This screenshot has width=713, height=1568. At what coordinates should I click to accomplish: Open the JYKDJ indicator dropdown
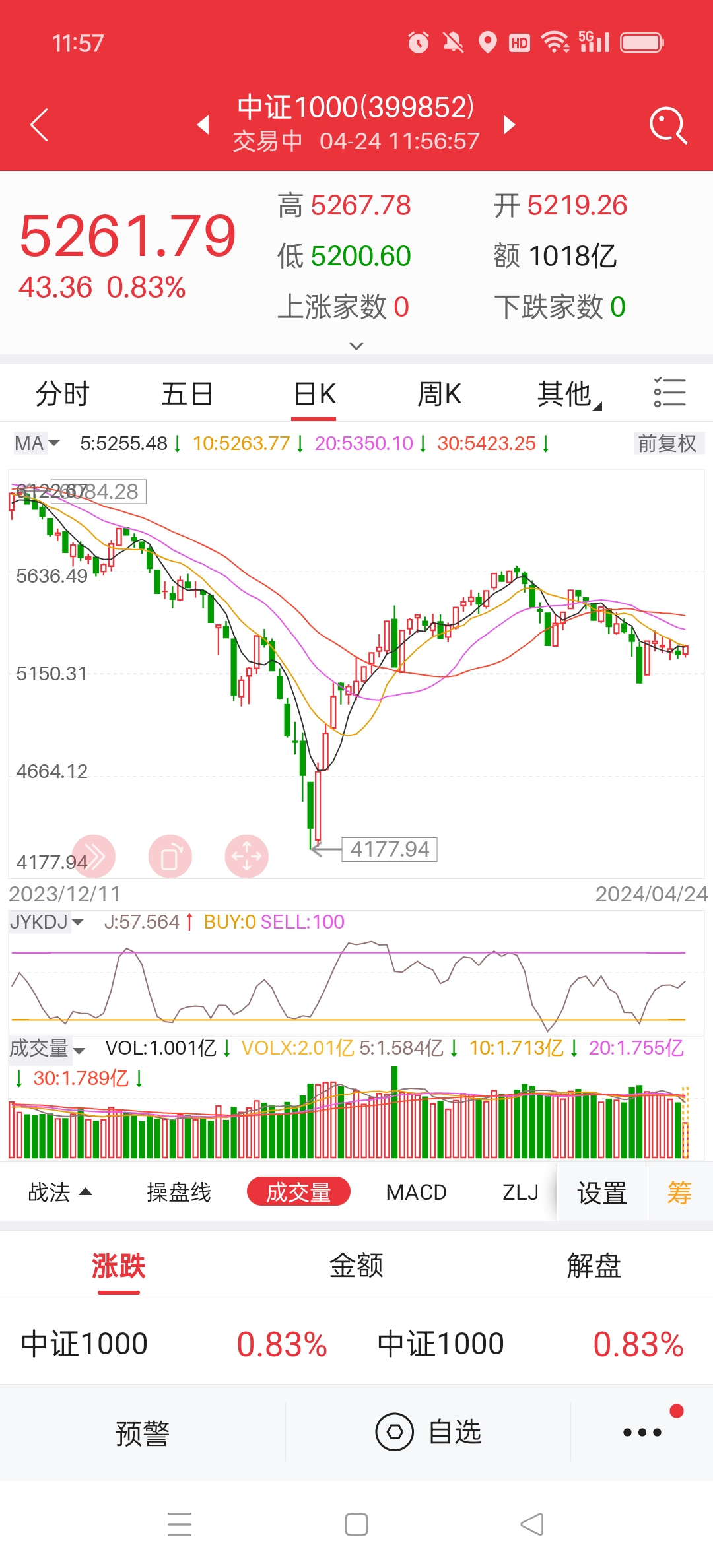(47, 922)
